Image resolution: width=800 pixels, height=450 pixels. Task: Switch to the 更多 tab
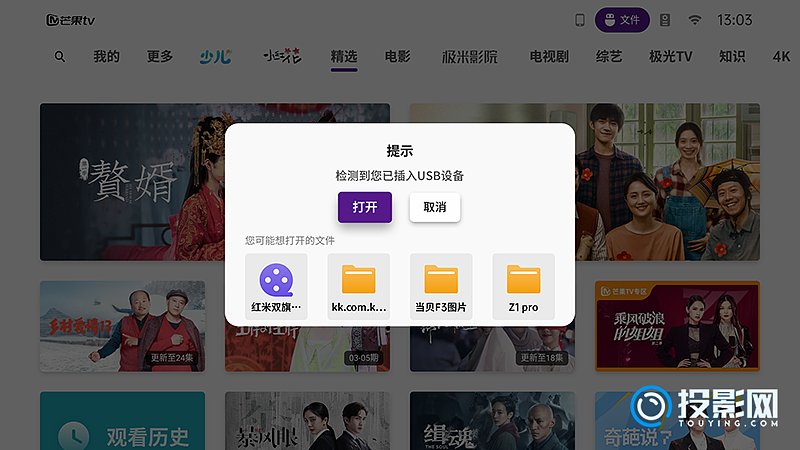pyautogui.click(x=160, y=57)
